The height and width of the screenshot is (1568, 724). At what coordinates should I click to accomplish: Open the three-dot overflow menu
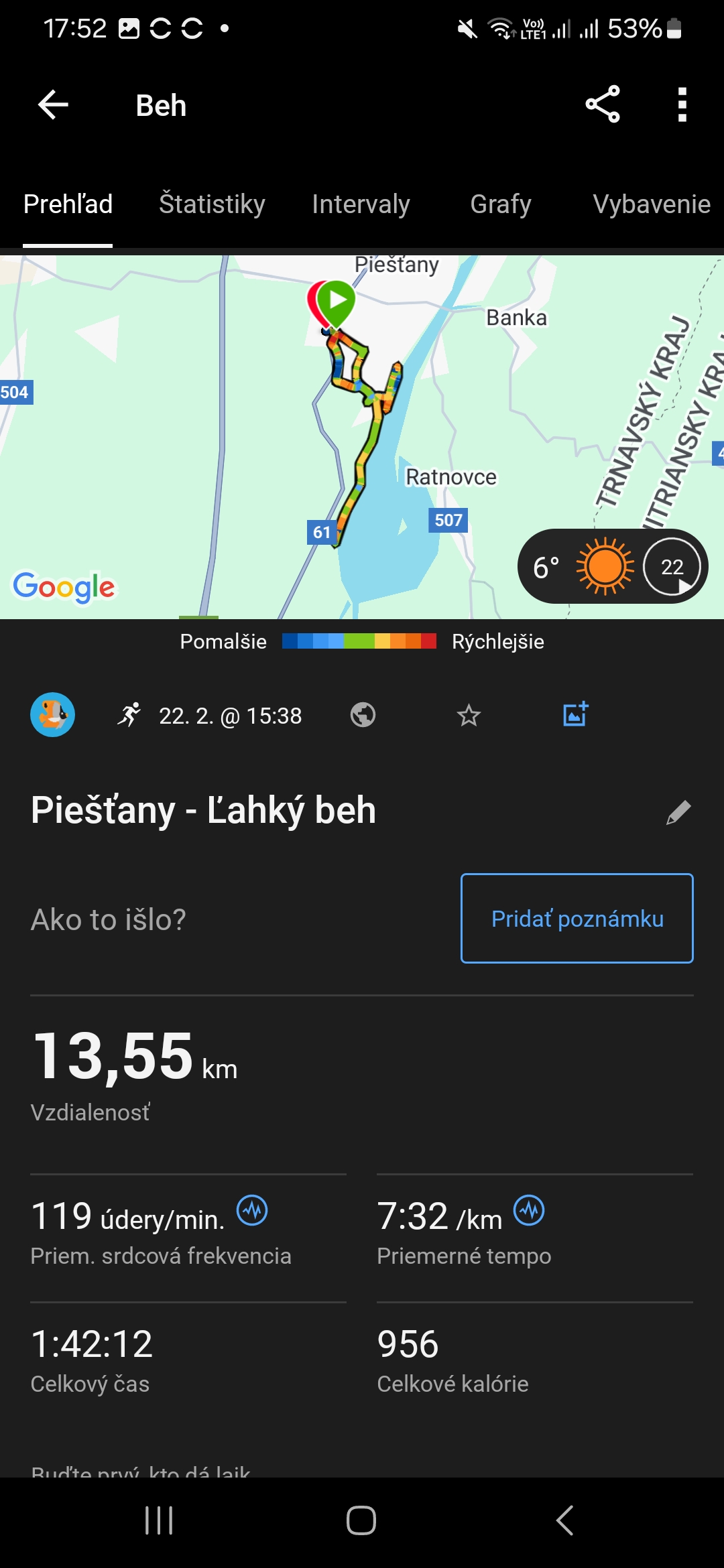tap(682, 105)
